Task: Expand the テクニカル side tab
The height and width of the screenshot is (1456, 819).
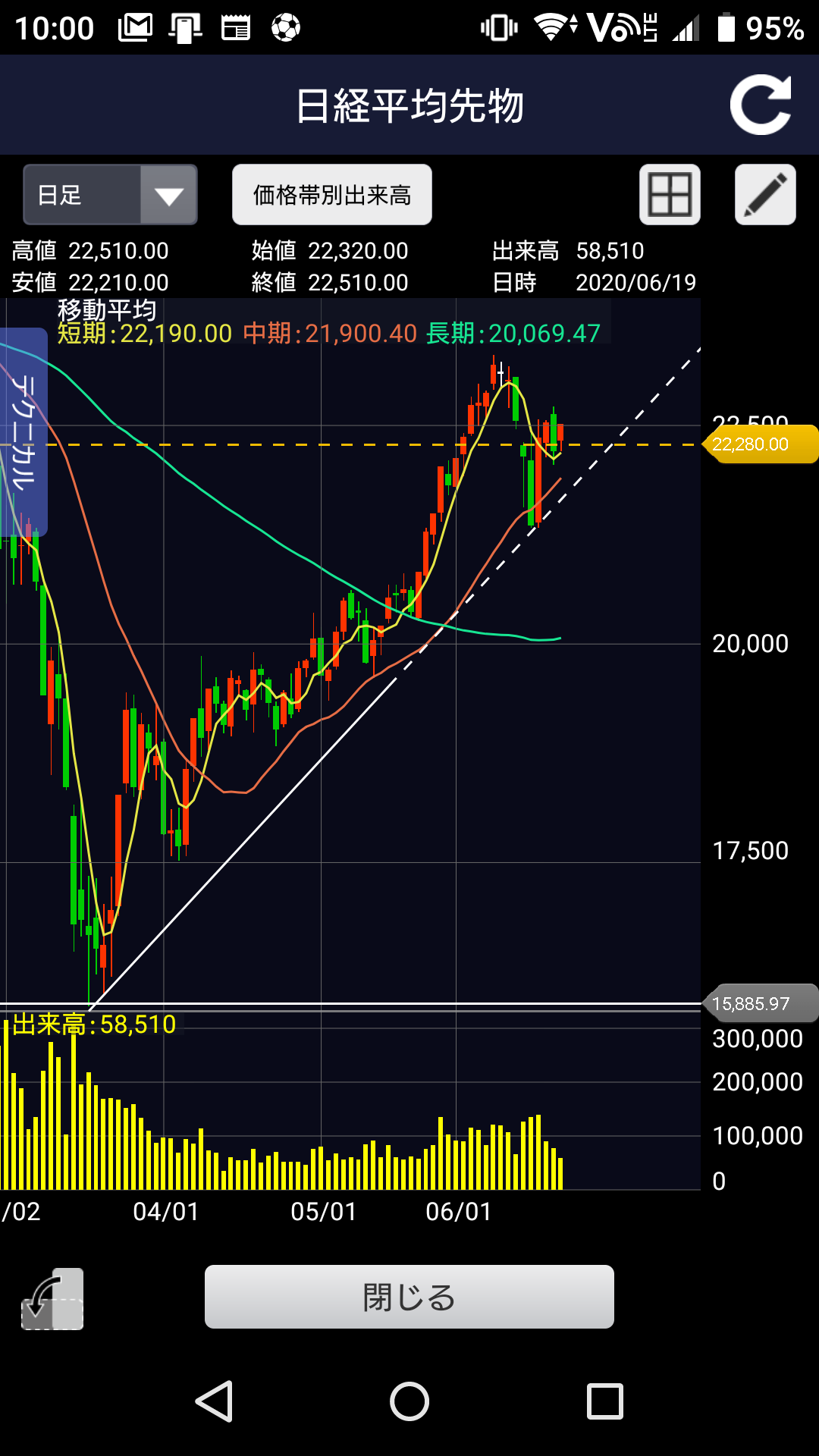Action: pyautogui.click(x=24, y=432)
